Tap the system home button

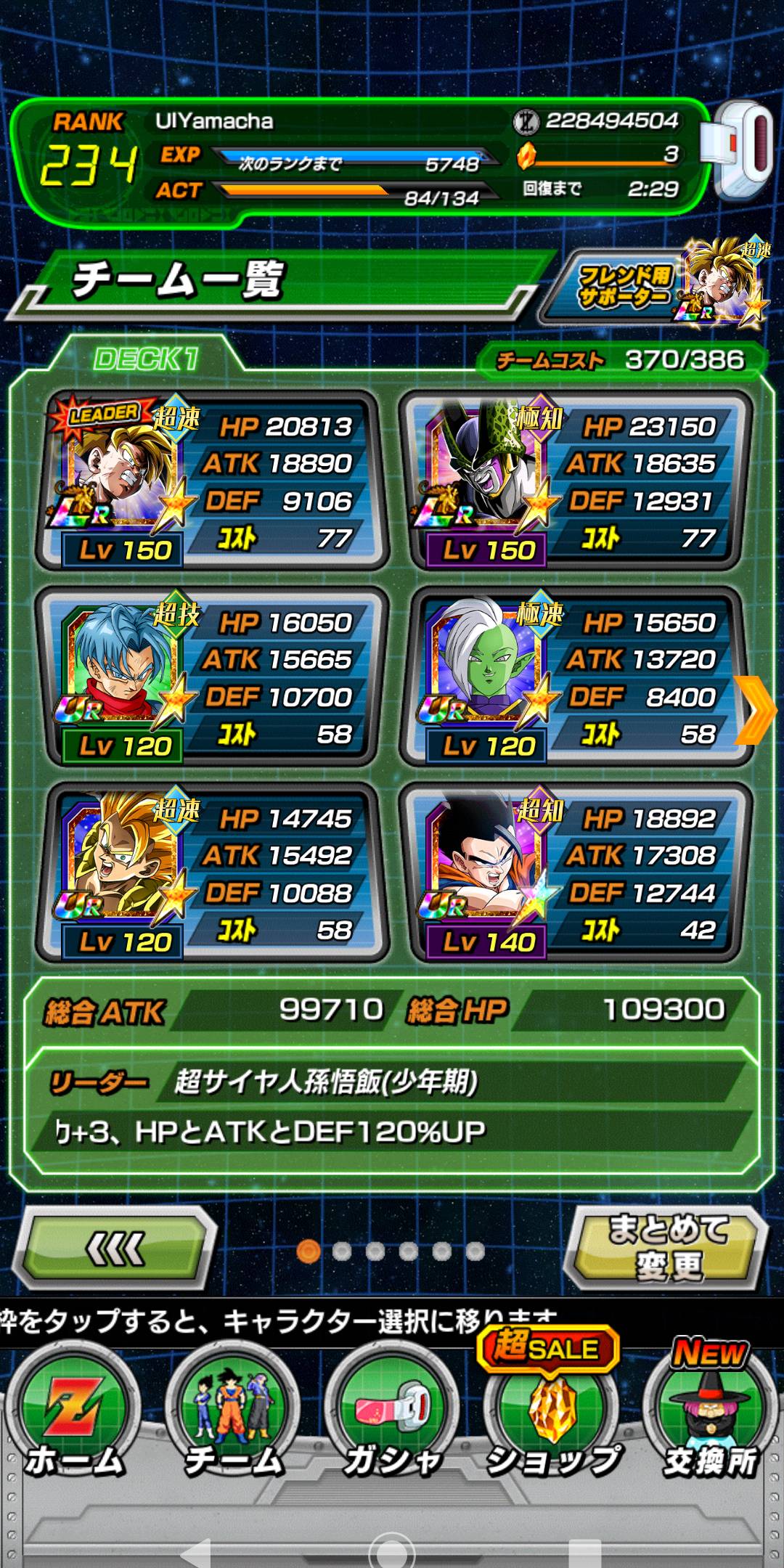pyautogui.click(x=392, y=1552)
